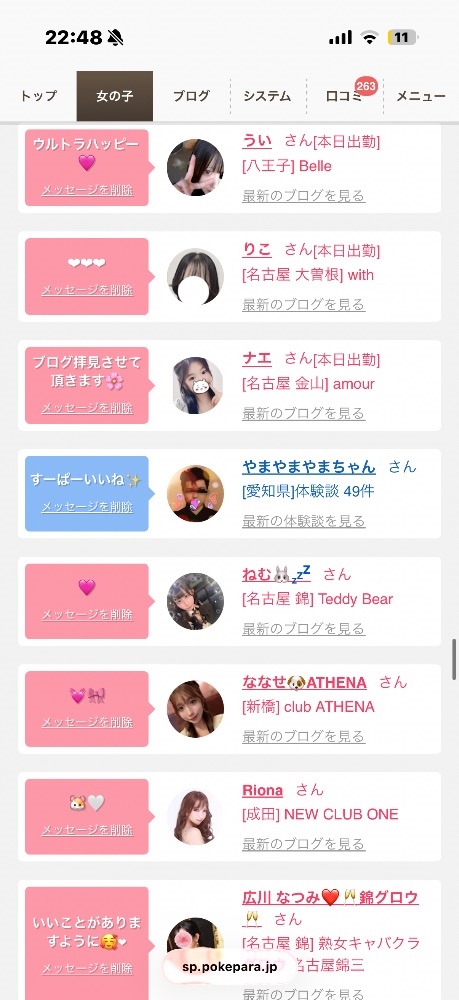Delete the すーぱーいいね message
The height and width of the screenshot is (1000, 459).
pos(87,507)
